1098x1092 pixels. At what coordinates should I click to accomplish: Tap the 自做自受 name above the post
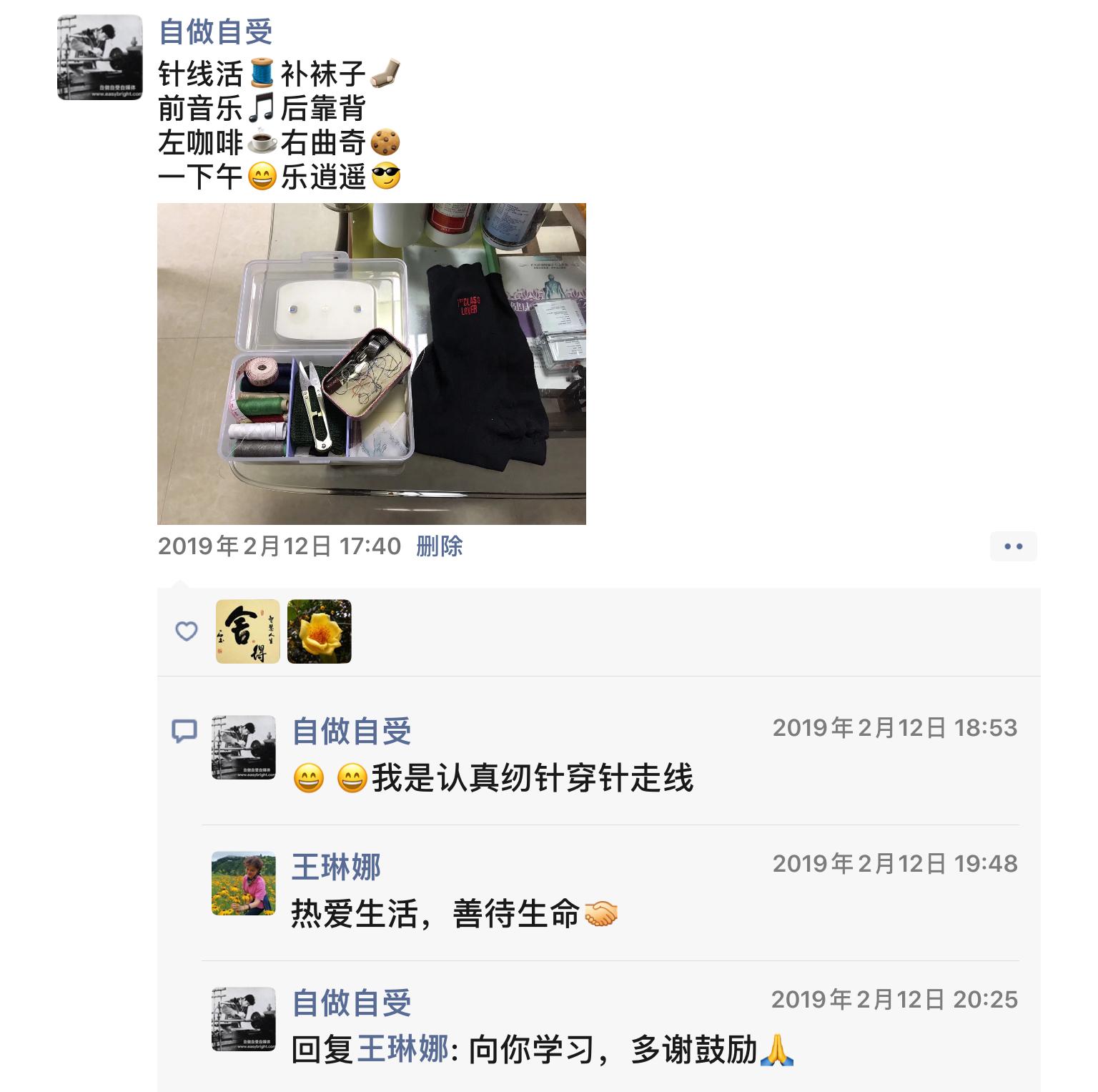[215, 32]
